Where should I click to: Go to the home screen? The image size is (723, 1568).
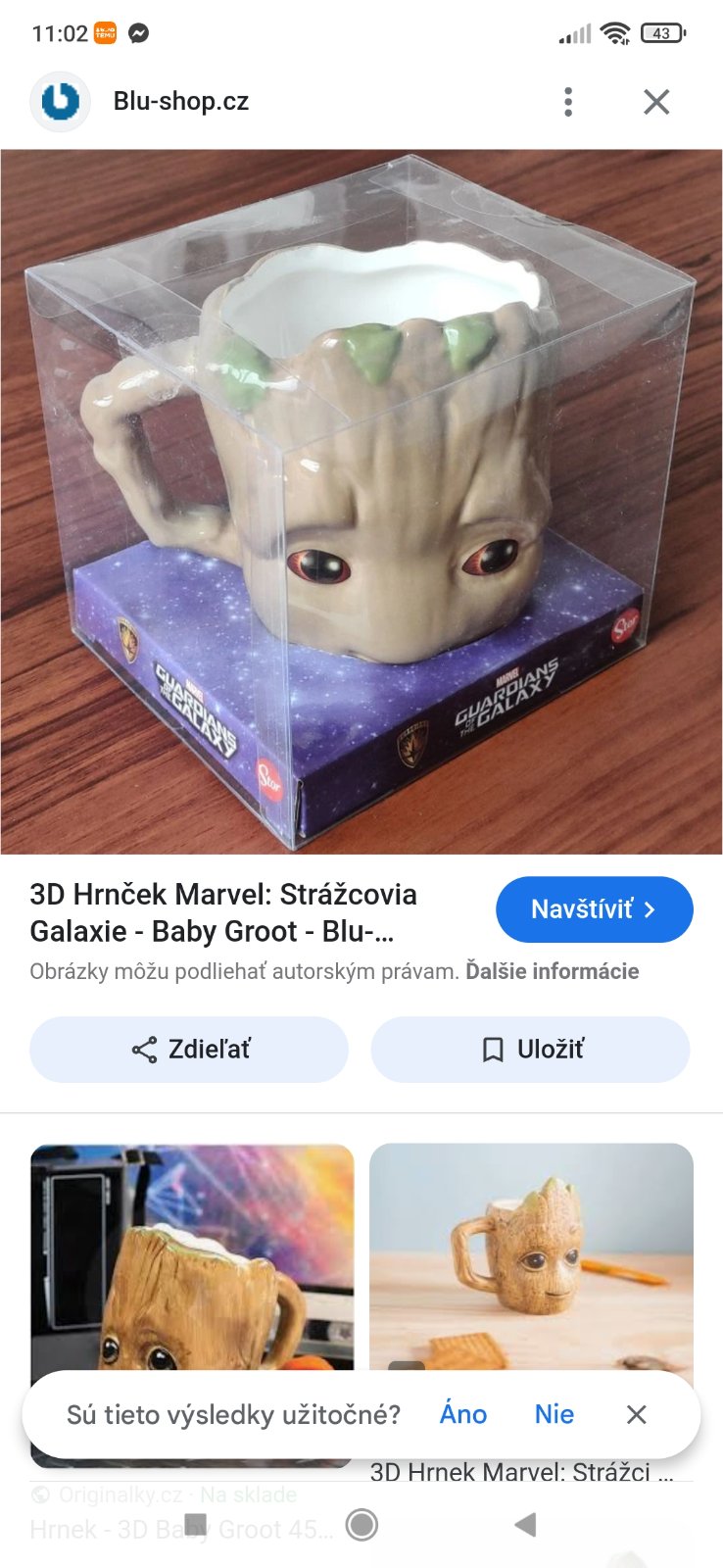click(x=361, y=1524)
